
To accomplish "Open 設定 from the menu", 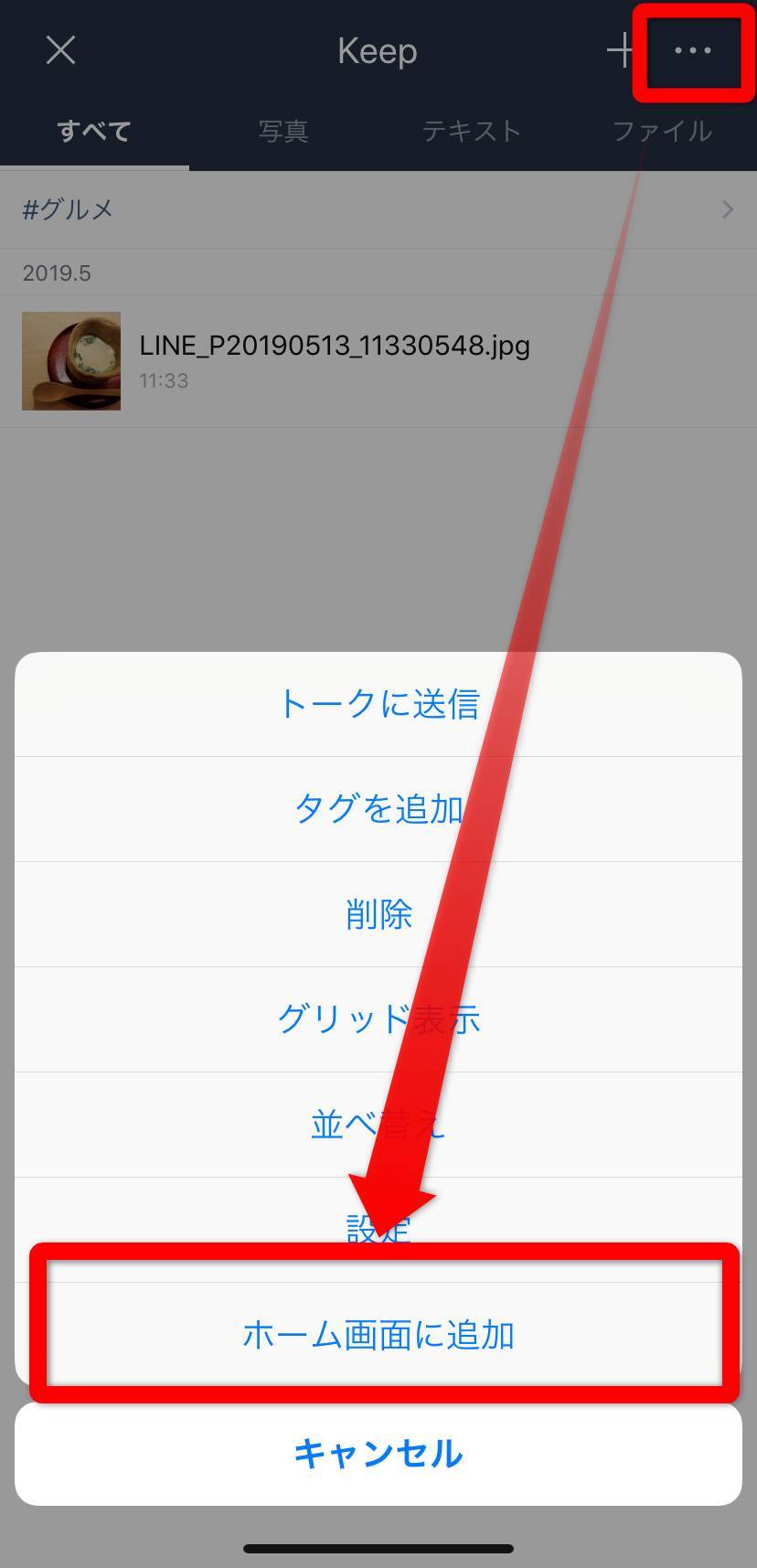I will 378,1229.
